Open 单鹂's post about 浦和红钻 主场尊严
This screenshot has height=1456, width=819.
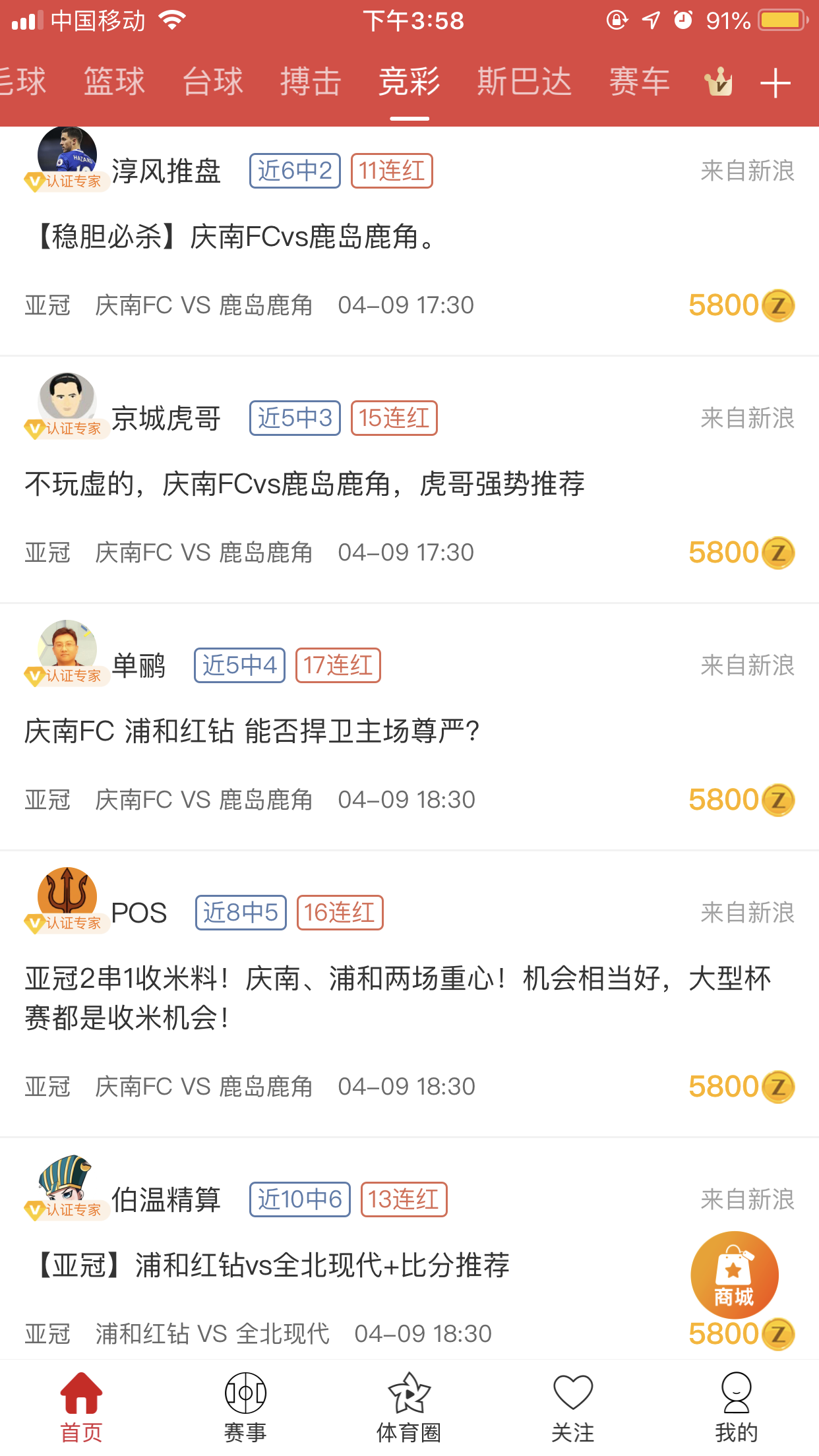(252, 731)
